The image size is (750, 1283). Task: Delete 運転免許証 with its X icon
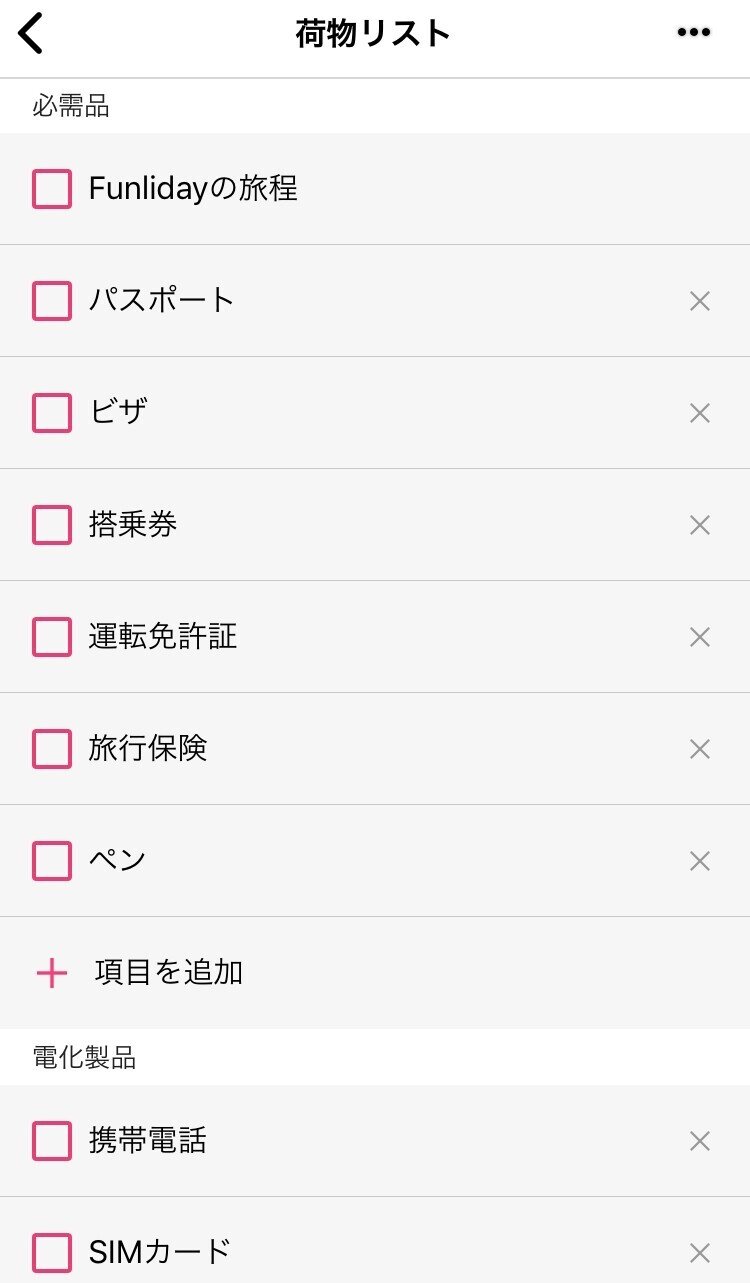coord(699,636)
